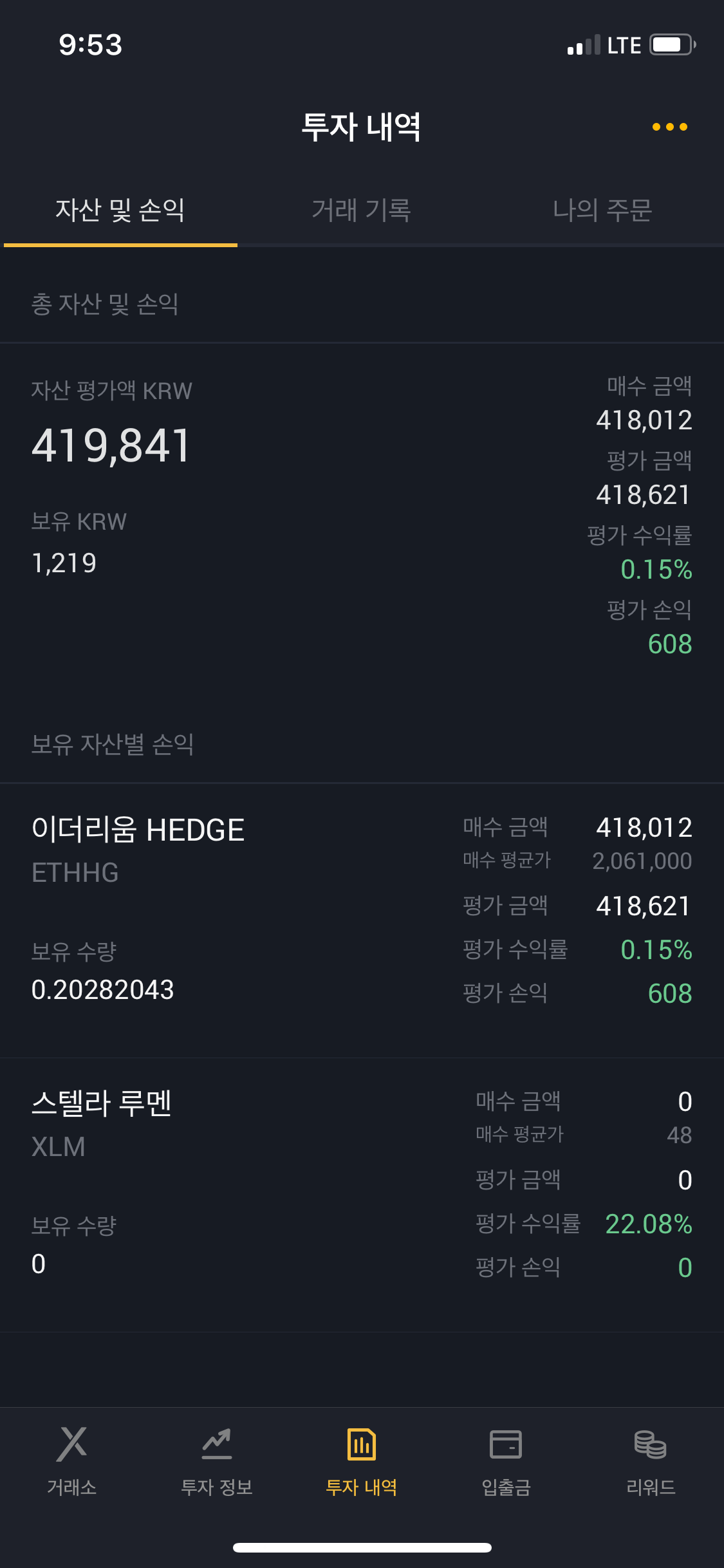This screenshot has width=724, height=1568.
Task: Tap the 투자 내역 bottom tab
Action: [362, 1461]
